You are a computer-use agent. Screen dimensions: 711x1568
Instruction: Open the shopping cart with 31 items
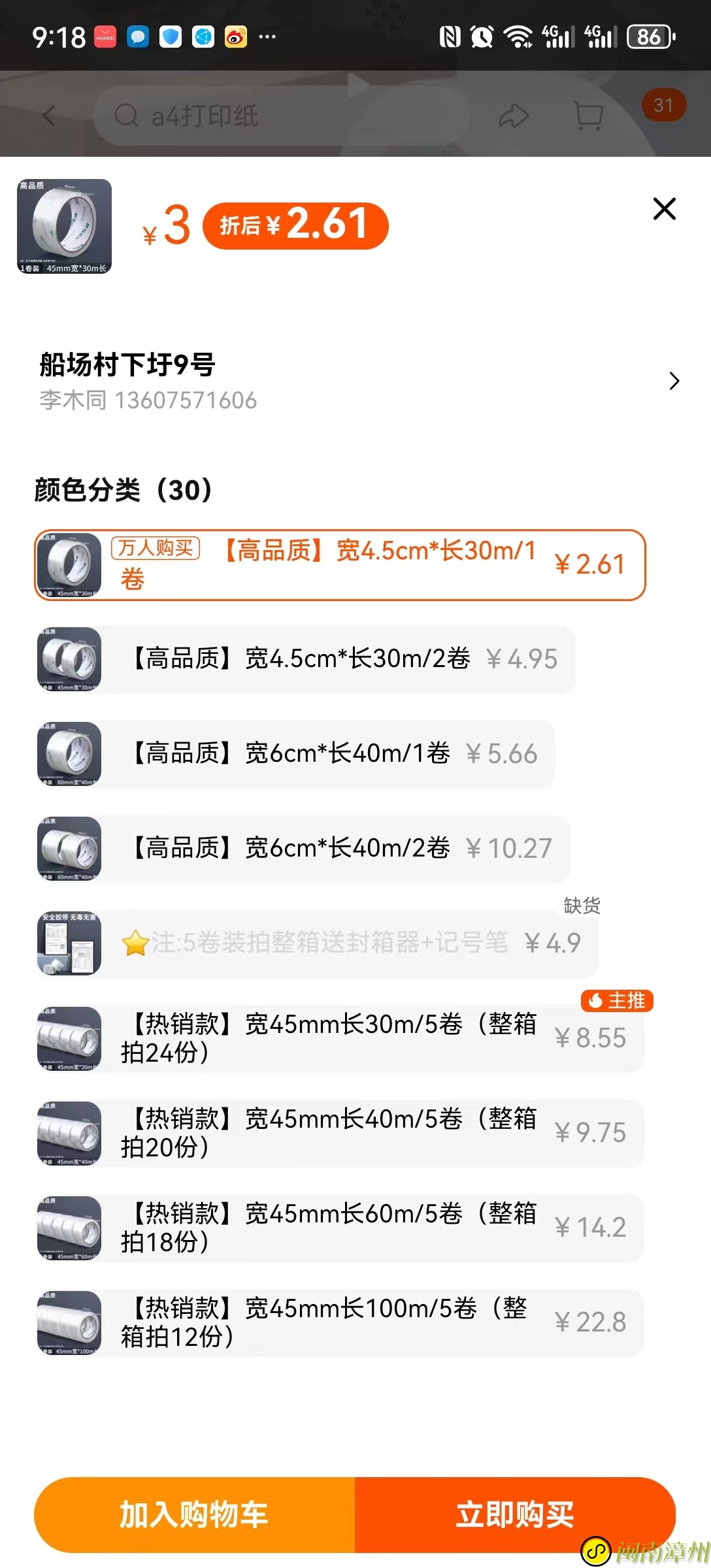(x=589, y=116)
